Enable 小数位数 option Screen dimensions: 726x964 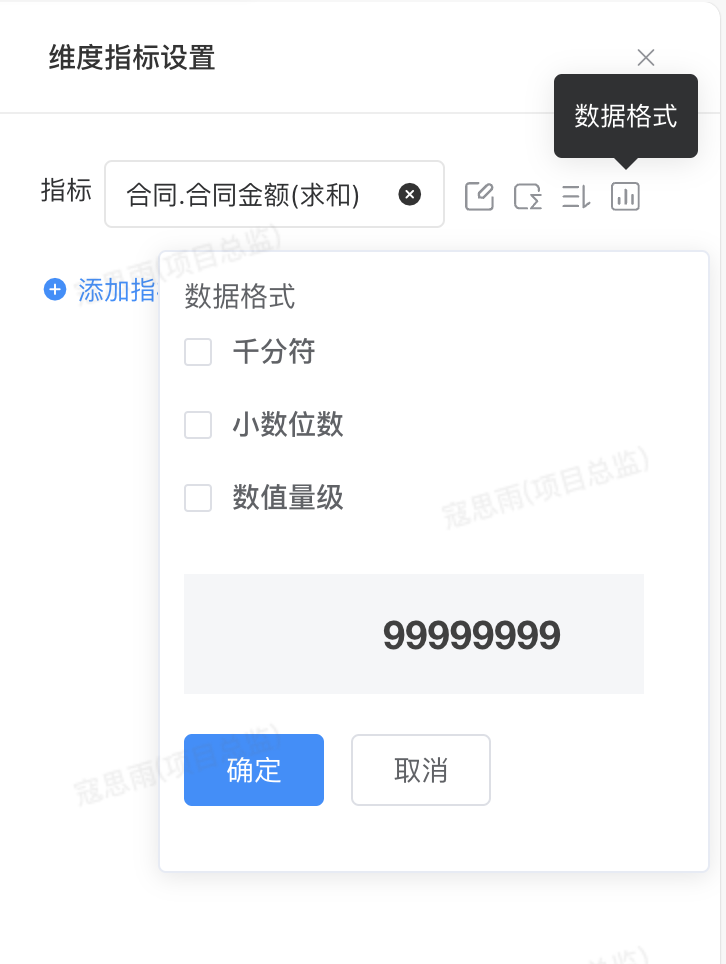point(198,425)
